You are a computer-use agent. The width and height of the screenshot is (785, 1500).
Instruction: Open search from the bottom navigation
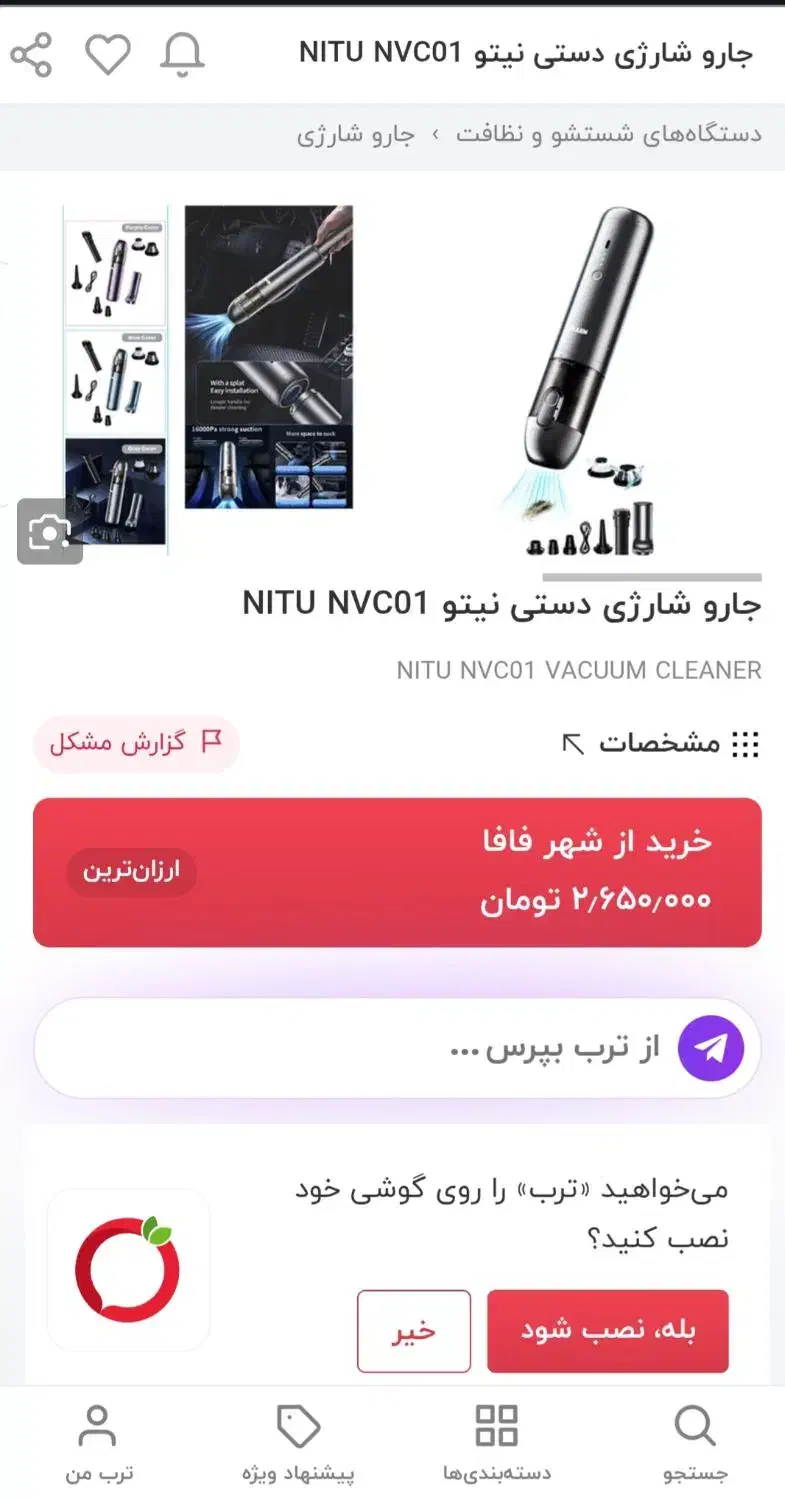click(x=694, y=1440)
